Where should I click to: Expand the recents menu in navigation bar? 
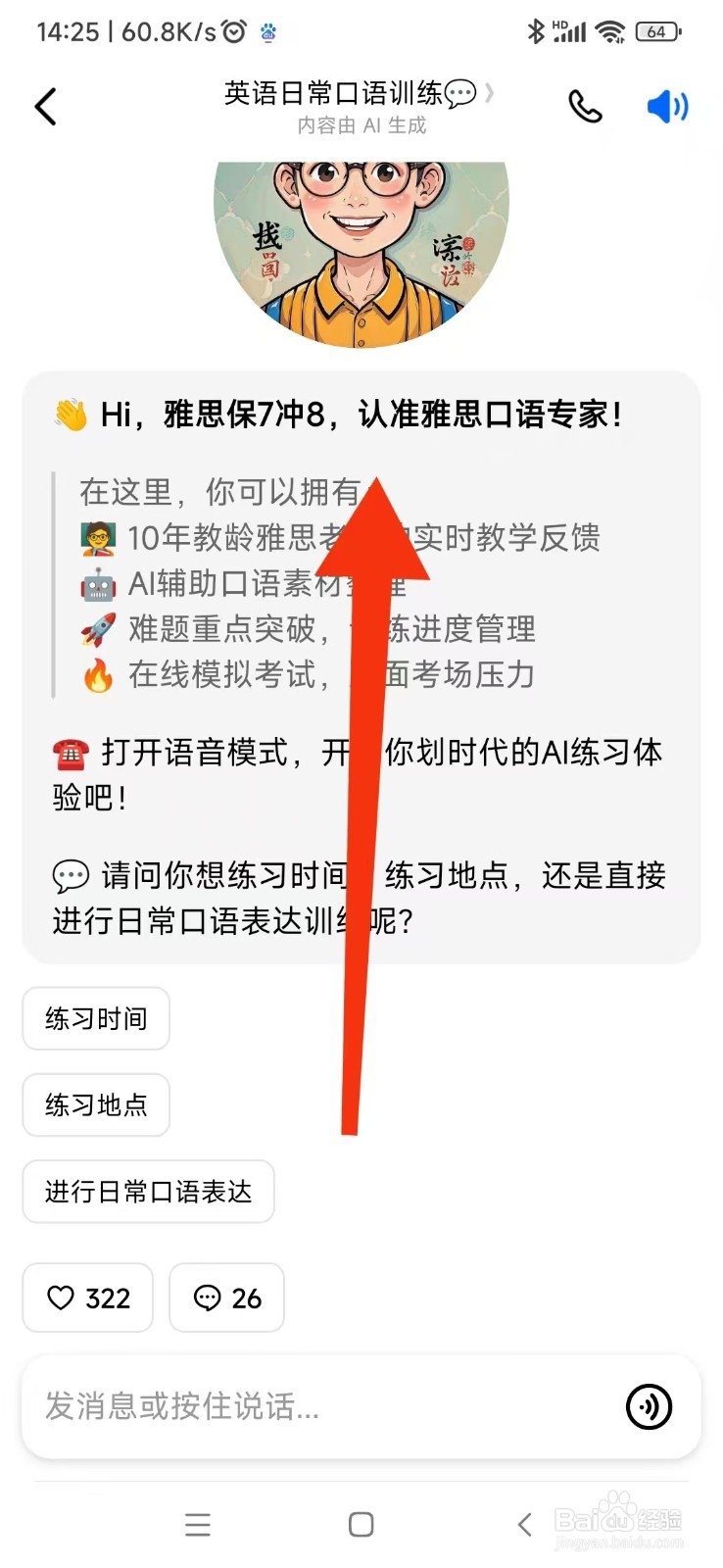[x=198, y=1525]
